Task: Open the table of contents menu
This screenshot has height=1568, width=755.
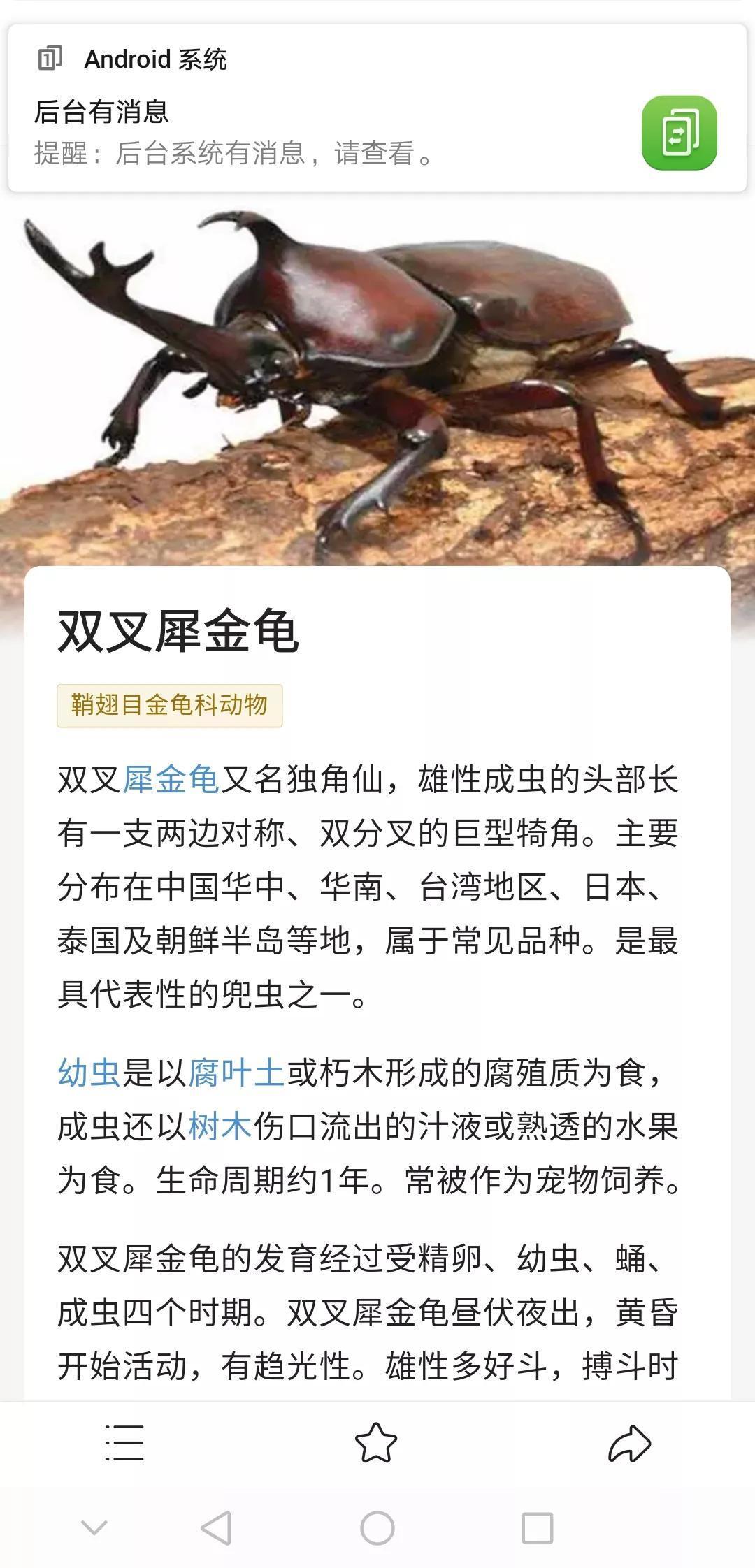Action: click(x=124, y=1442)
